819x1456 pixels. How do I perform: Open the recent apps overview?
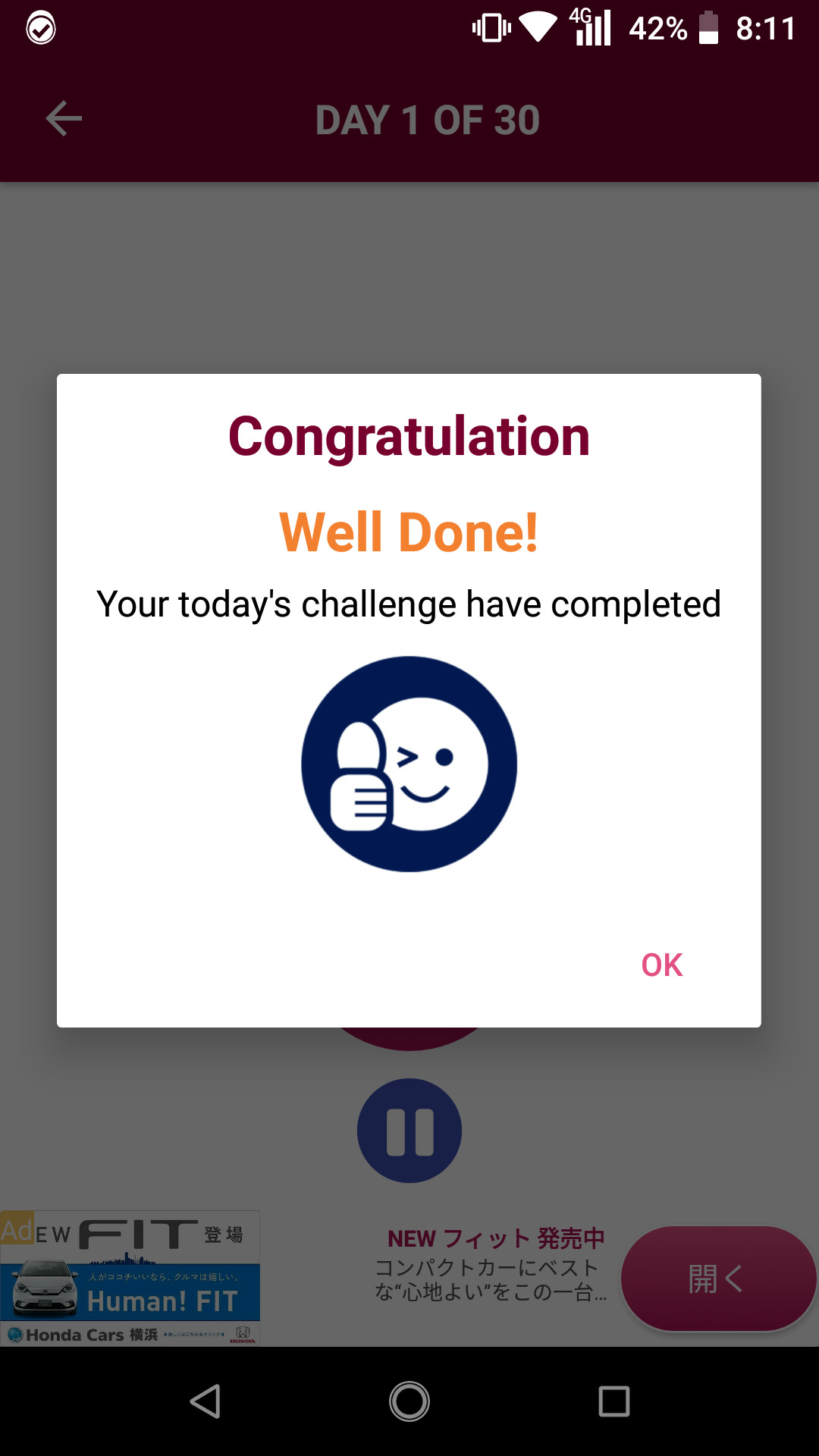(613, 1401)
